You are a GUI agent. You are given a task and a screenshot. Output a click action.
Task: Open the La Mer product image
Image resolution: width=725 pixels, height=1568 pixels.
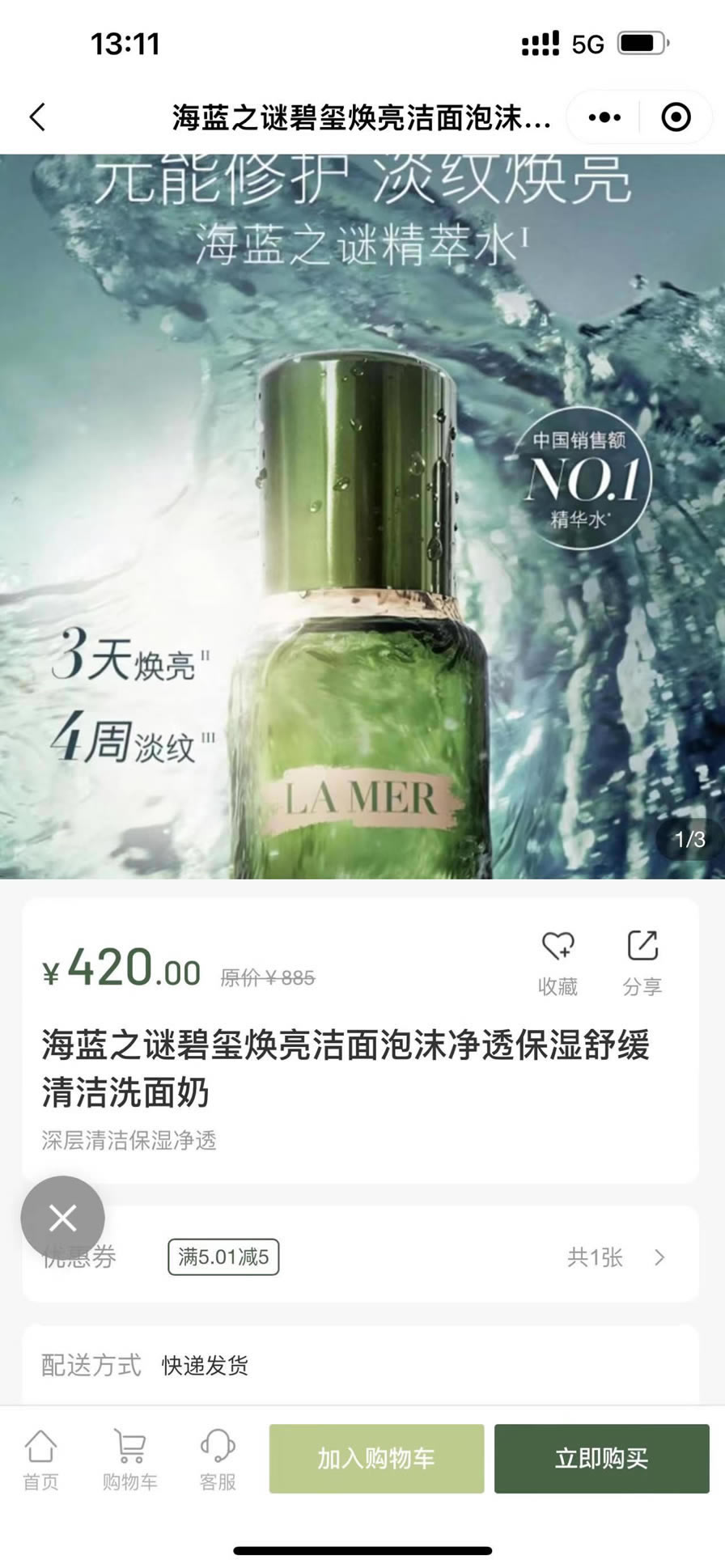[362, 518]
